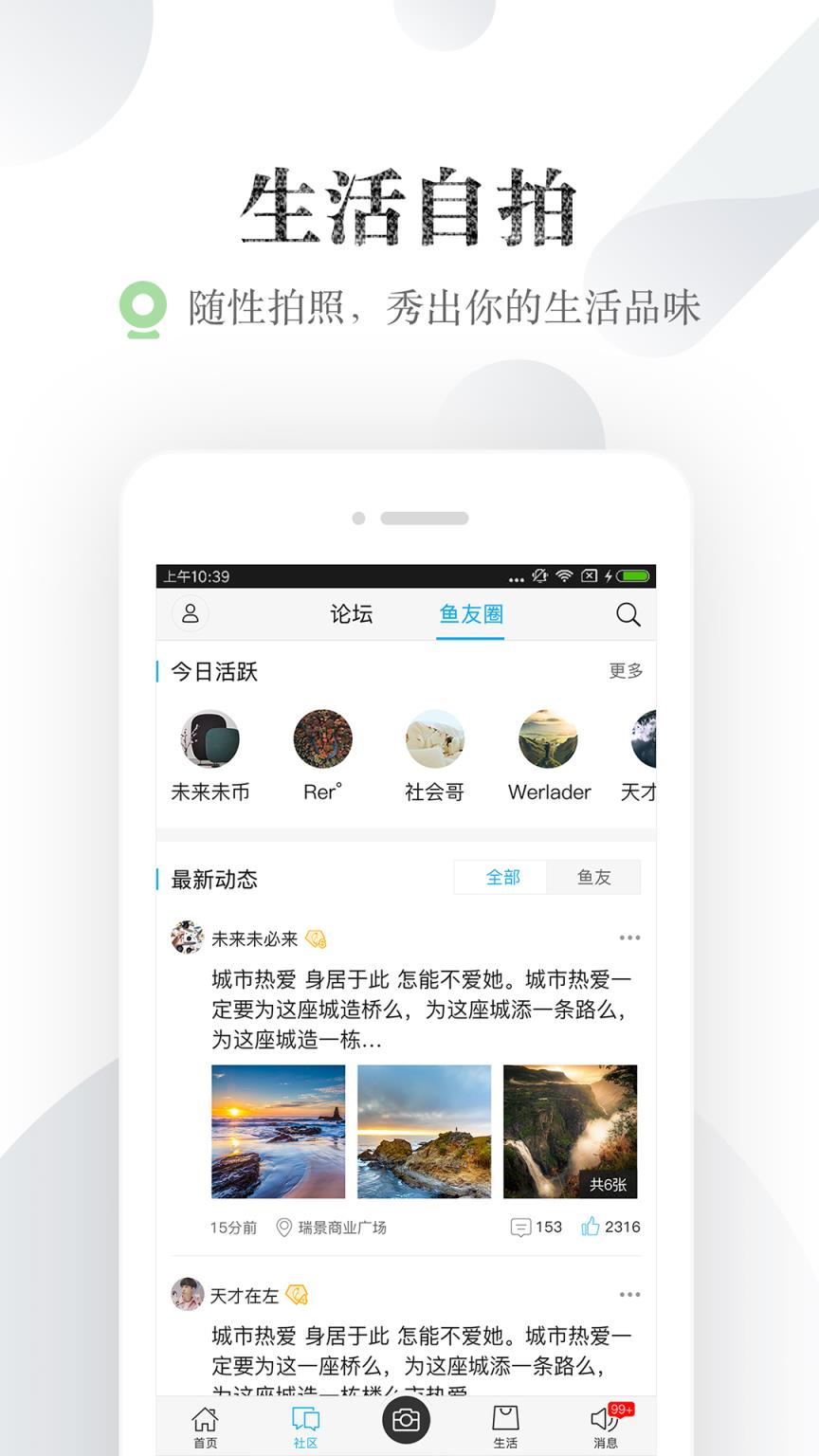Open more options on 天才在左's post
The height and width of the screenshot is (1456, 819).
[x=629, y=1294]
